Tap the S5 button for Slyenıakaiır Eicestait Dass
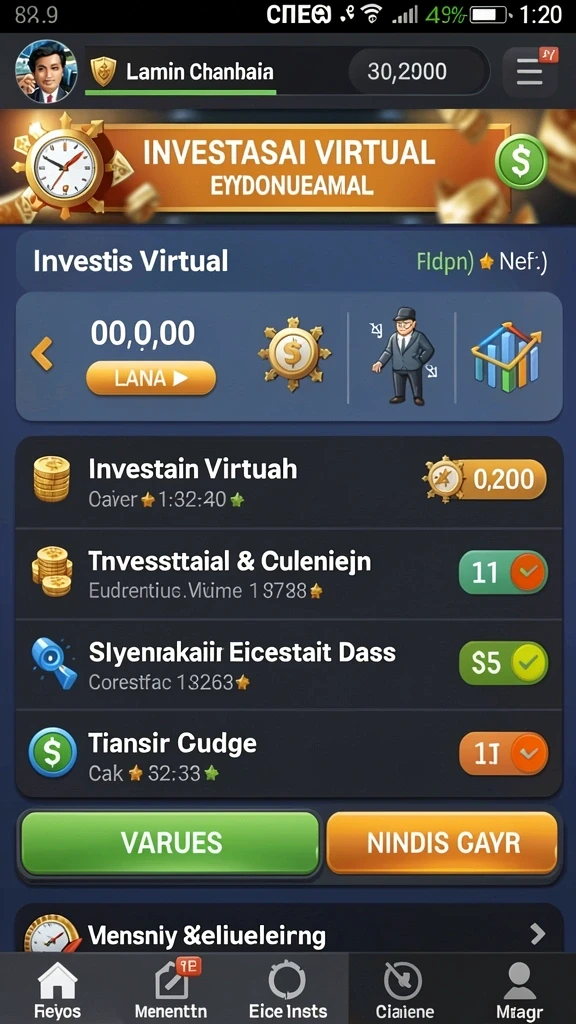The height and width of the screenshot is (1024, 576). click(x=503, y=664)
